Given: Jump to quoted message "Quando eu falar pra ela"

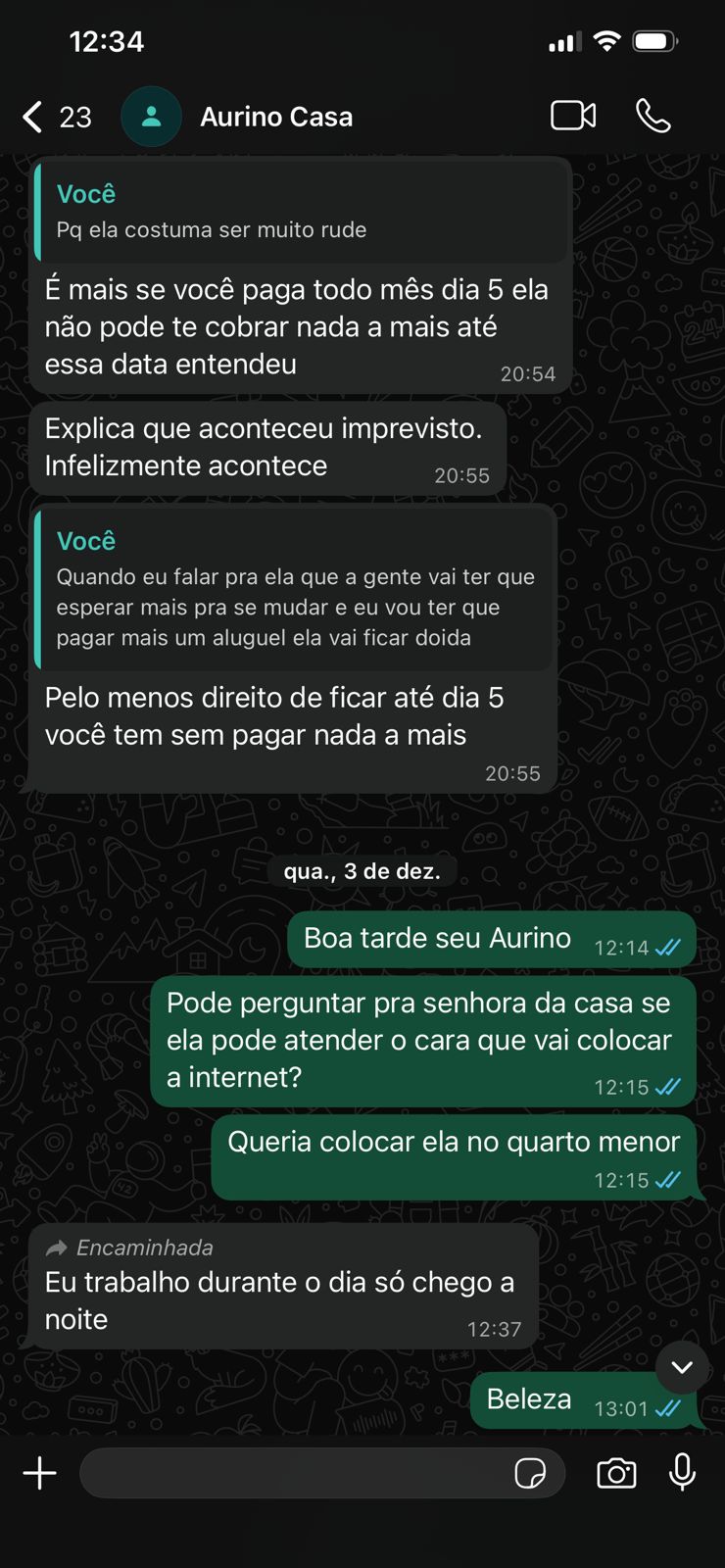Looking at the screenshot, I should click(294, 590).
